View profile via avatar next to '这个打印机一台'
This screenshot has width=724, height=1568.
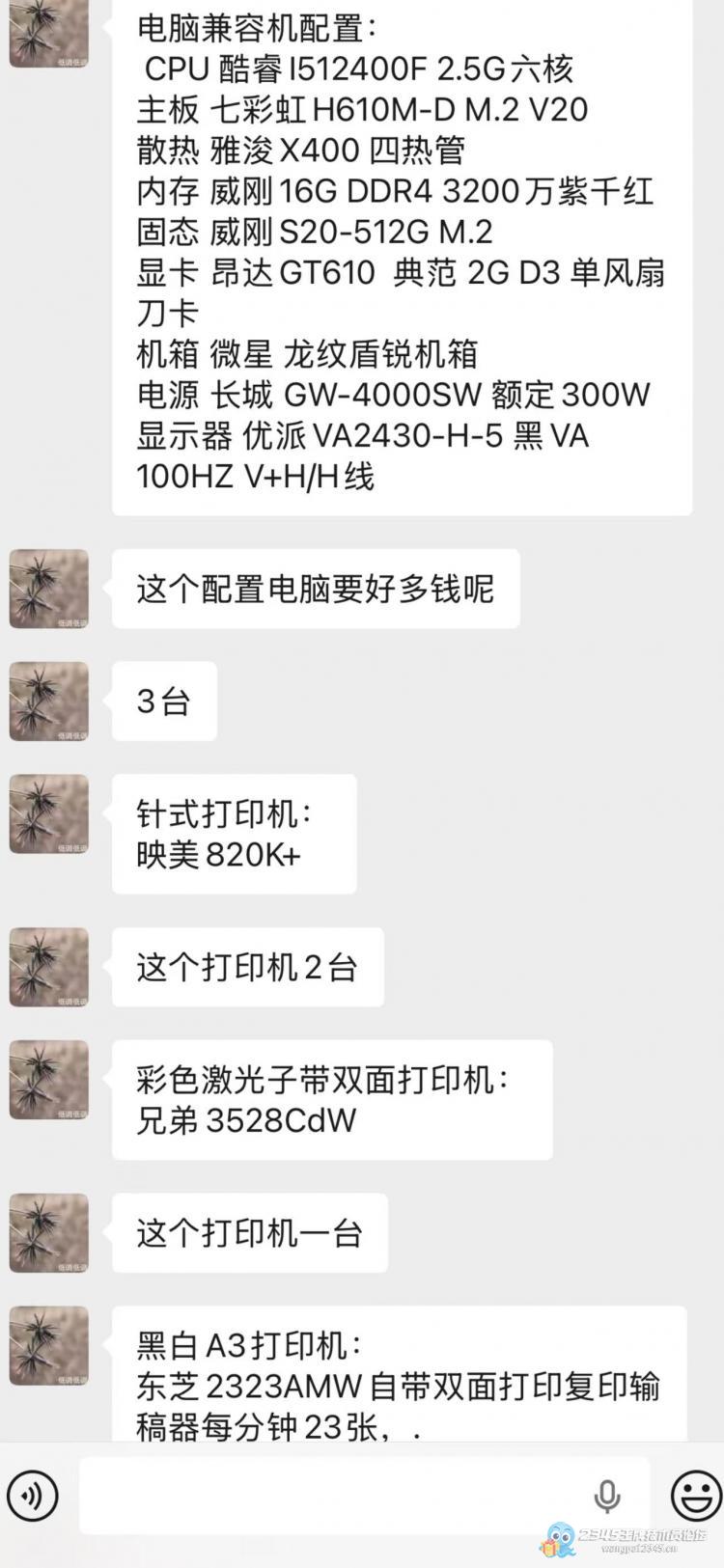49,1233
